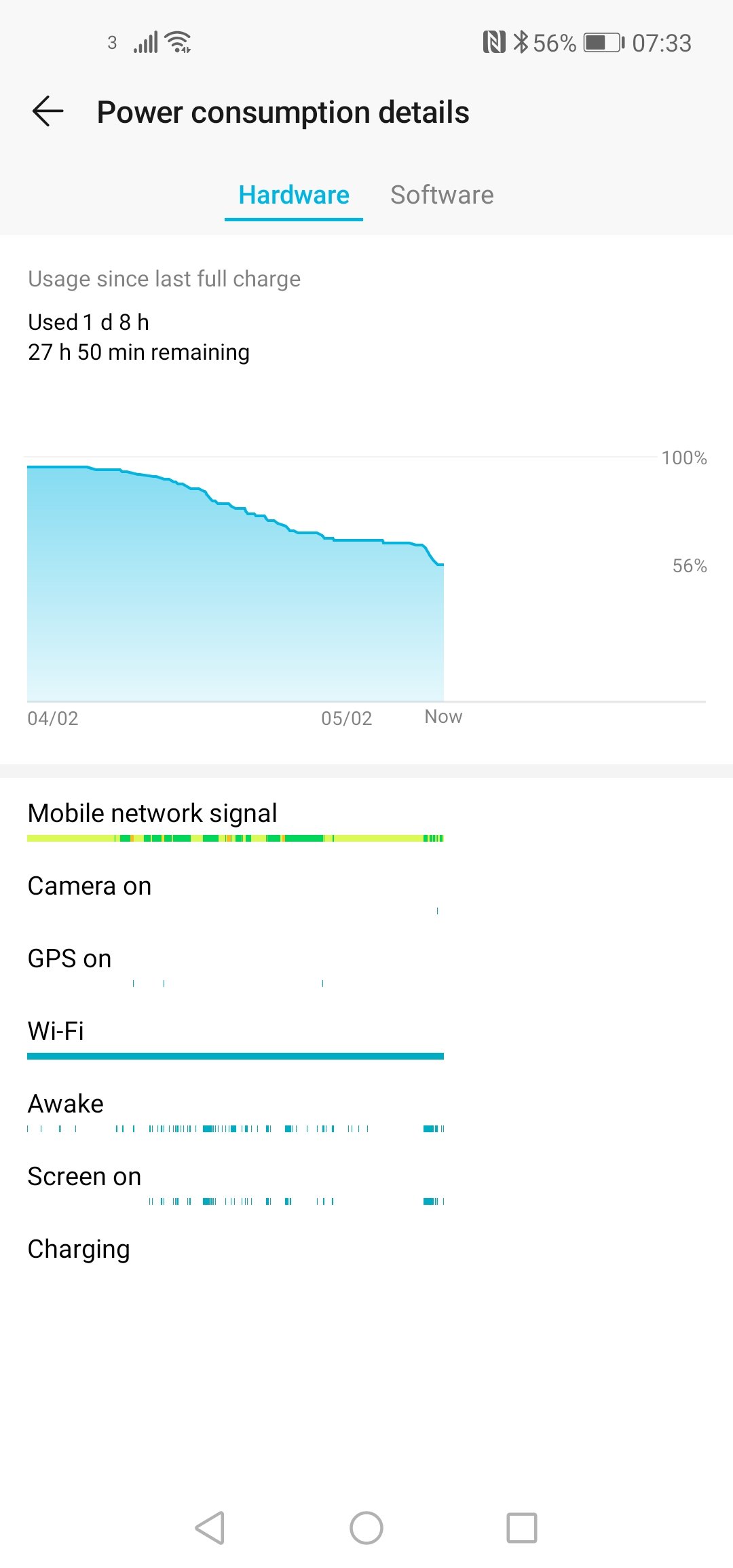The width and height of the screenshot is (733, 1568).
Task: Switch to the Software tab
Action: [442, 195]
